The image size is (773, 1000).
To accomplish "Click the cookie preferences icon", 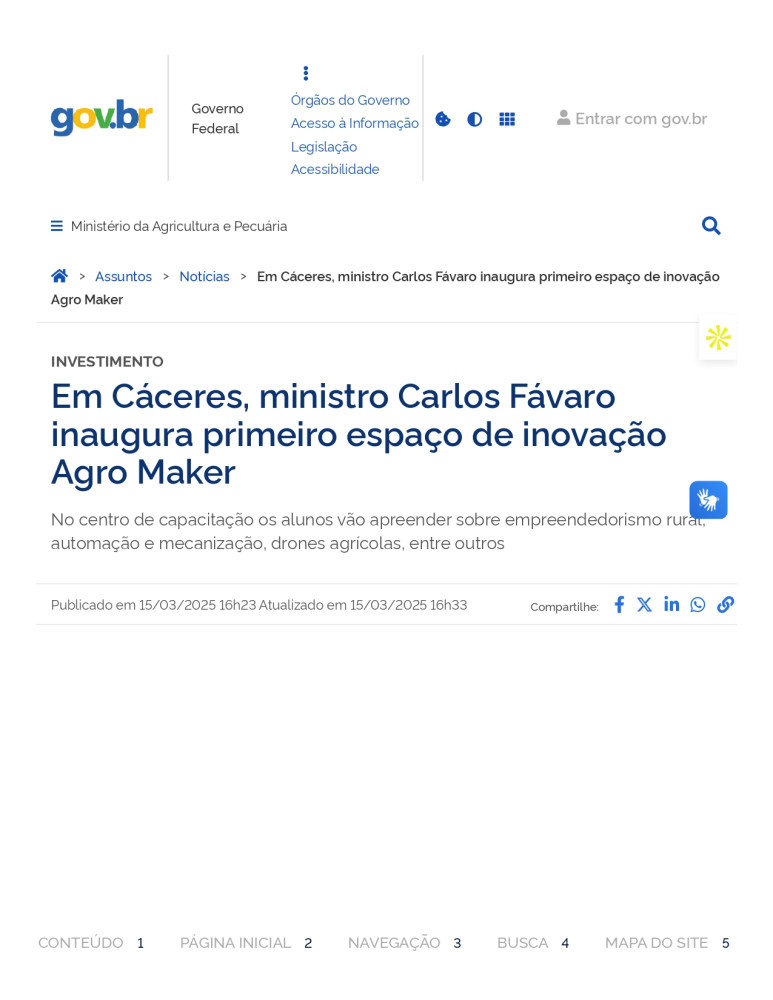I will 442,118.
